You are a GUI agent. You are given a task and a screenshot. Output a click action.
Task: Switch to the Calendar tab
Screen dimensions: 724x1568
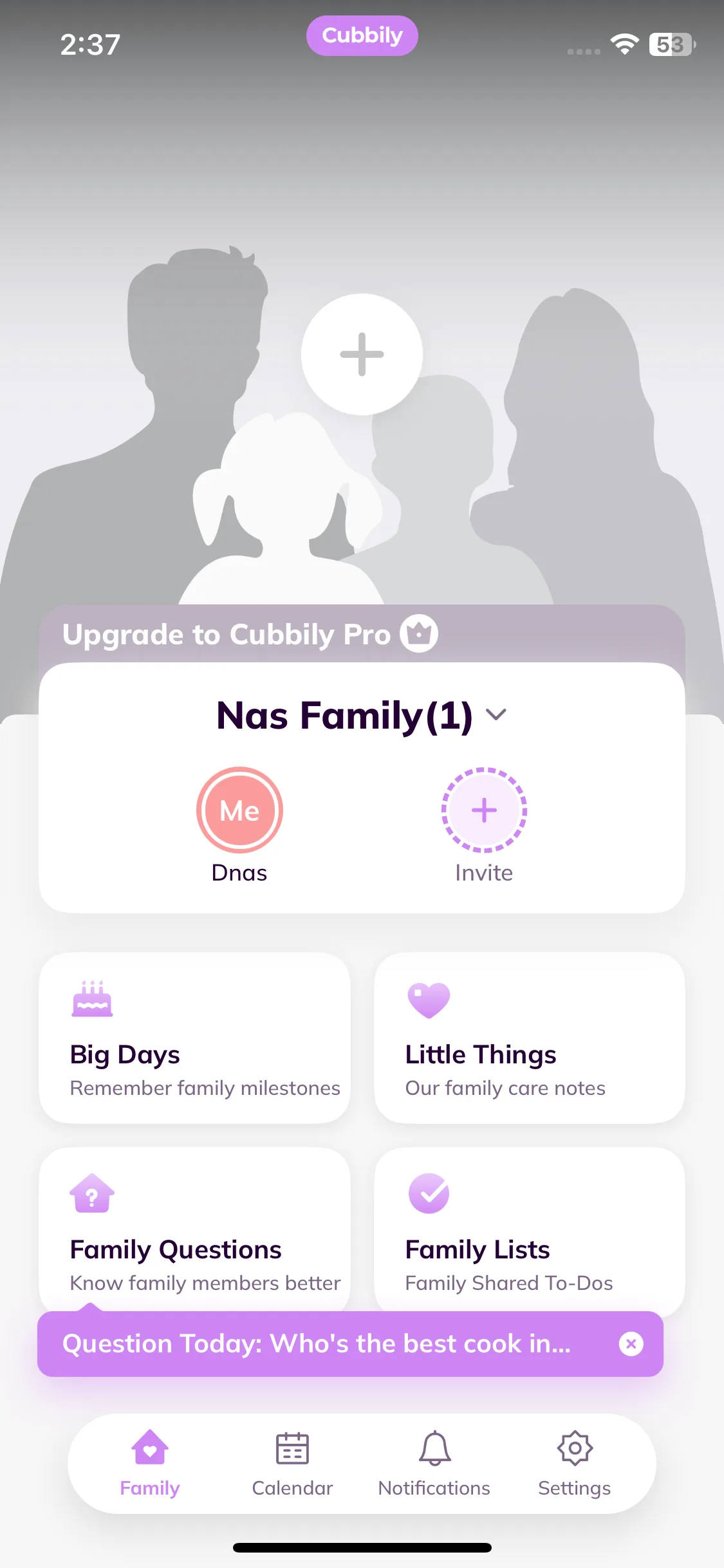tap(292, 1464)
